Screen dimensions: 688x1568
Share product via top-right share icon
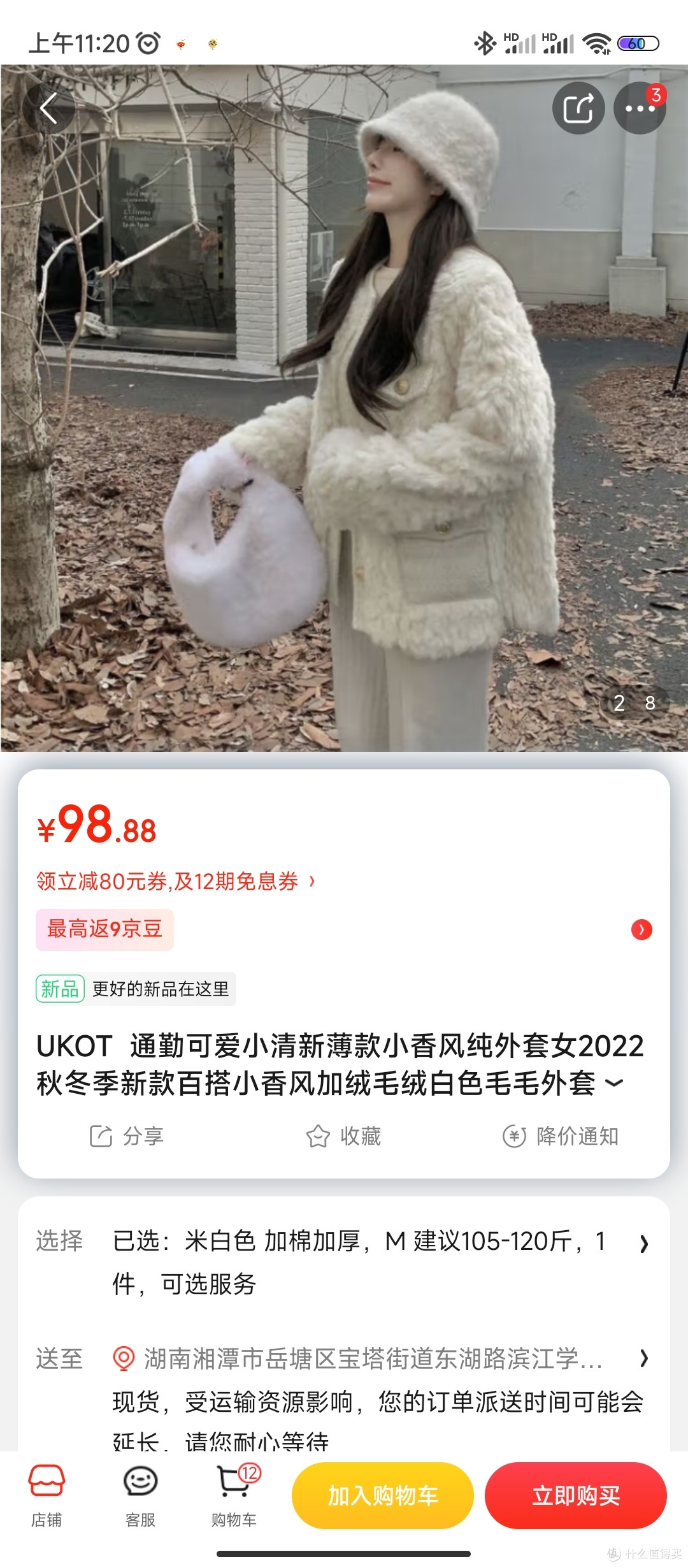pos(578,108)
